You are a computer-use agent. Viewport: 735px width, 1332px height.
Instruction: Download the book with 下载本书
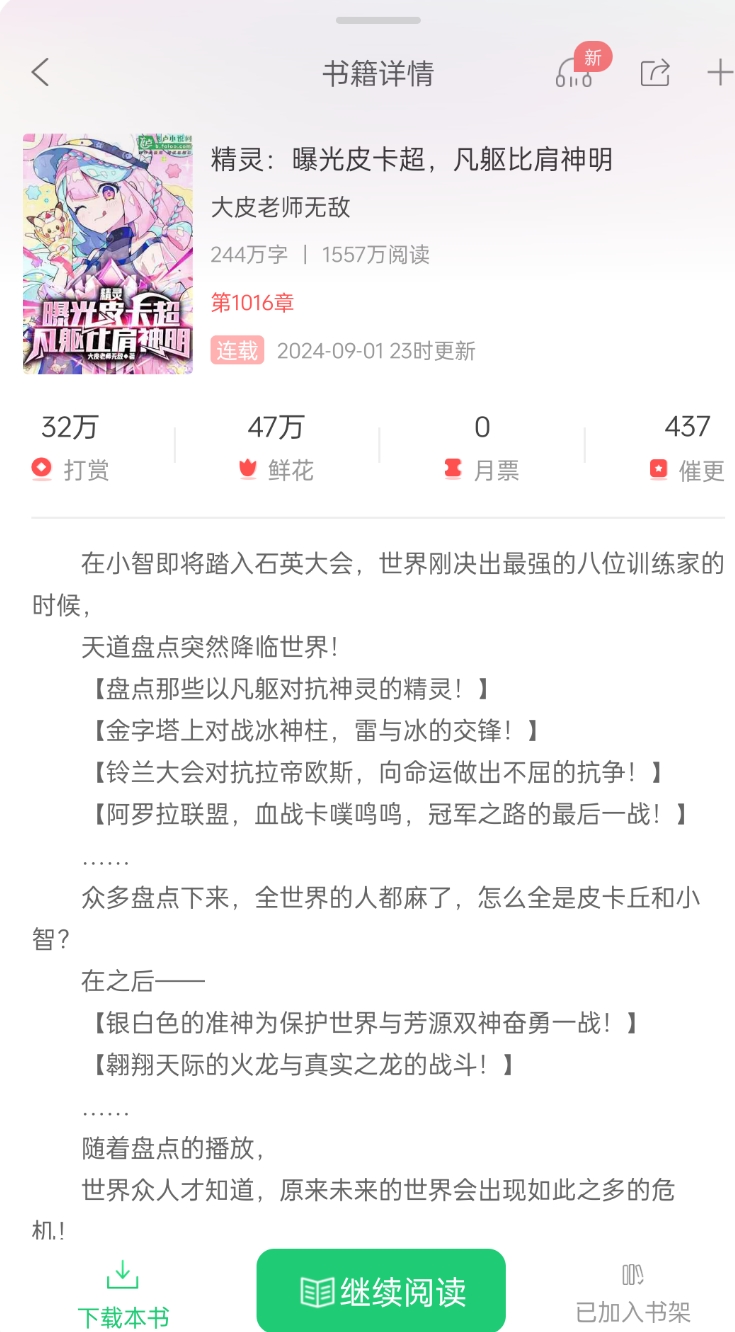123,1294
